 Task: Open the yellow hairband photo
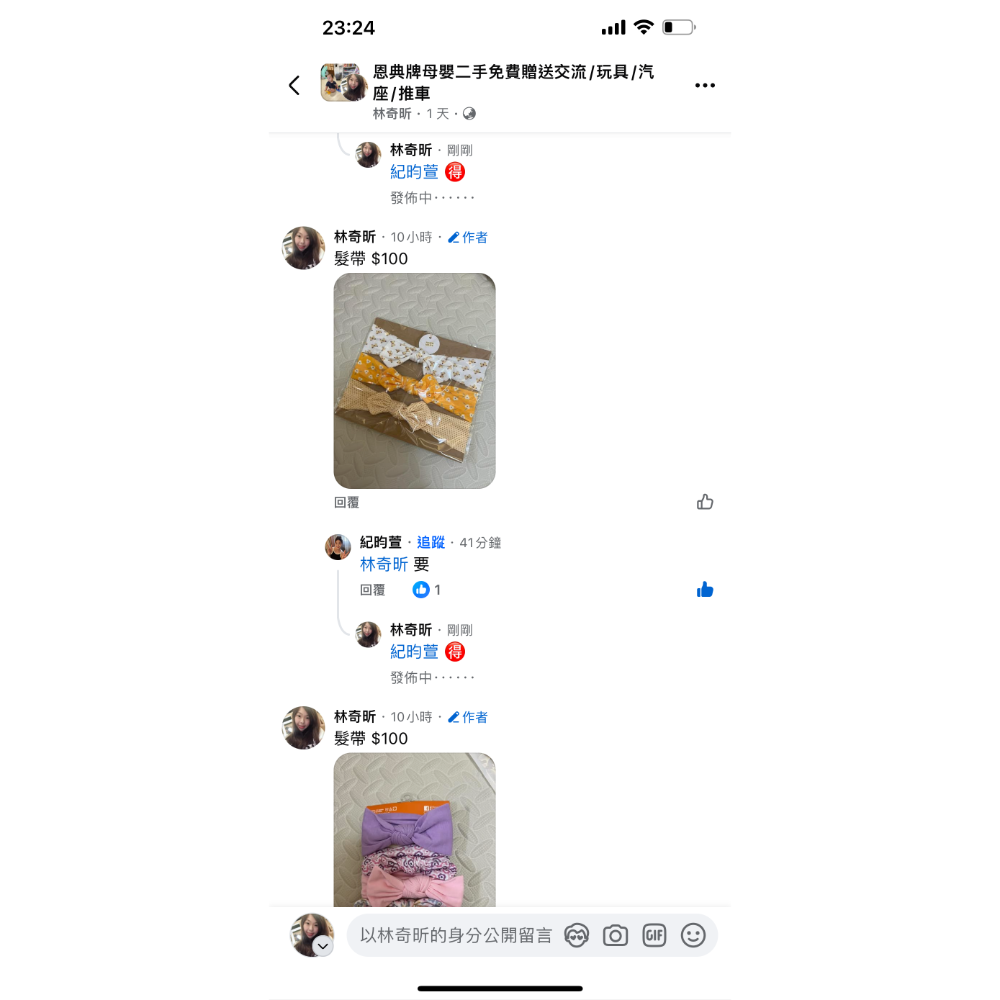point(414,381)
